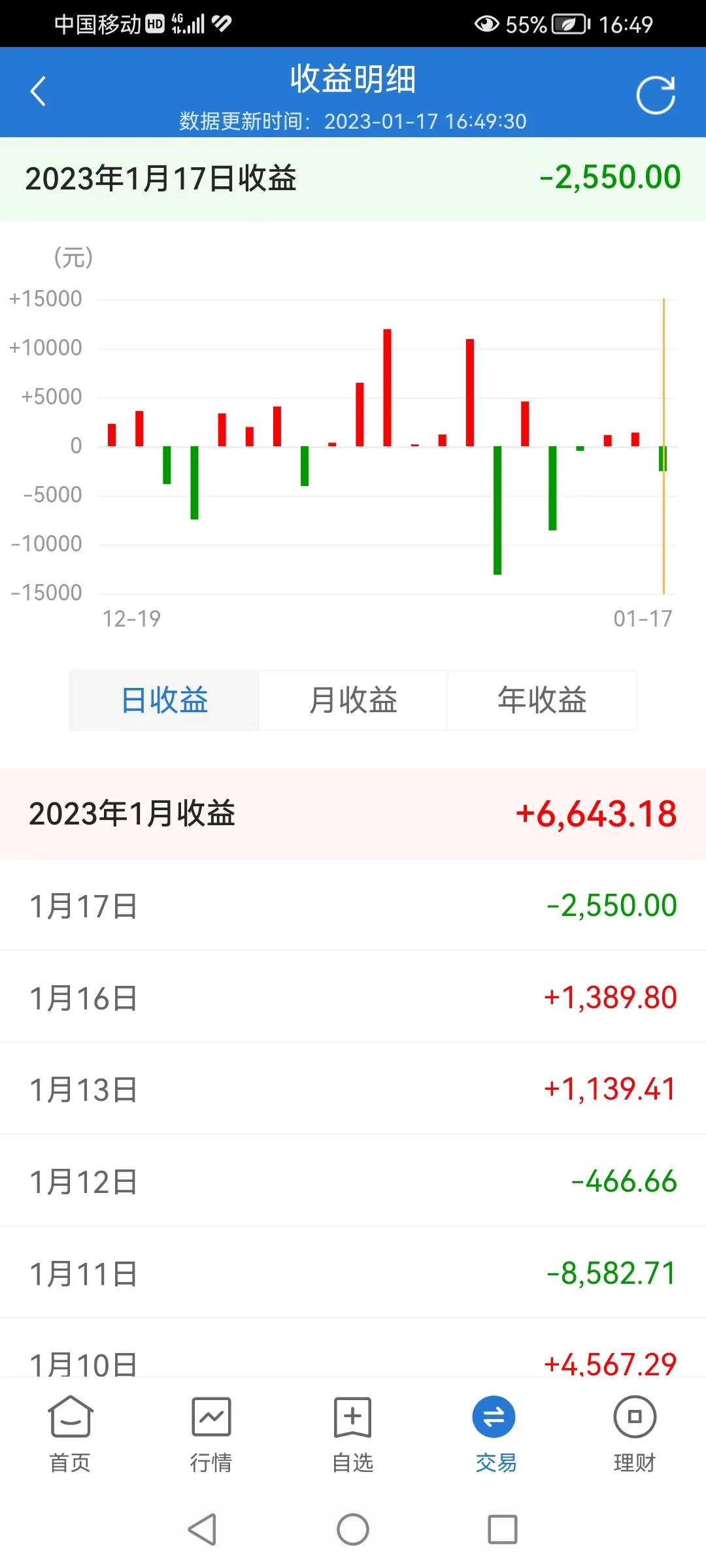The image size is (706, 1568).
Task: Tap the system home button
Action: click(x=353, y=1529)
